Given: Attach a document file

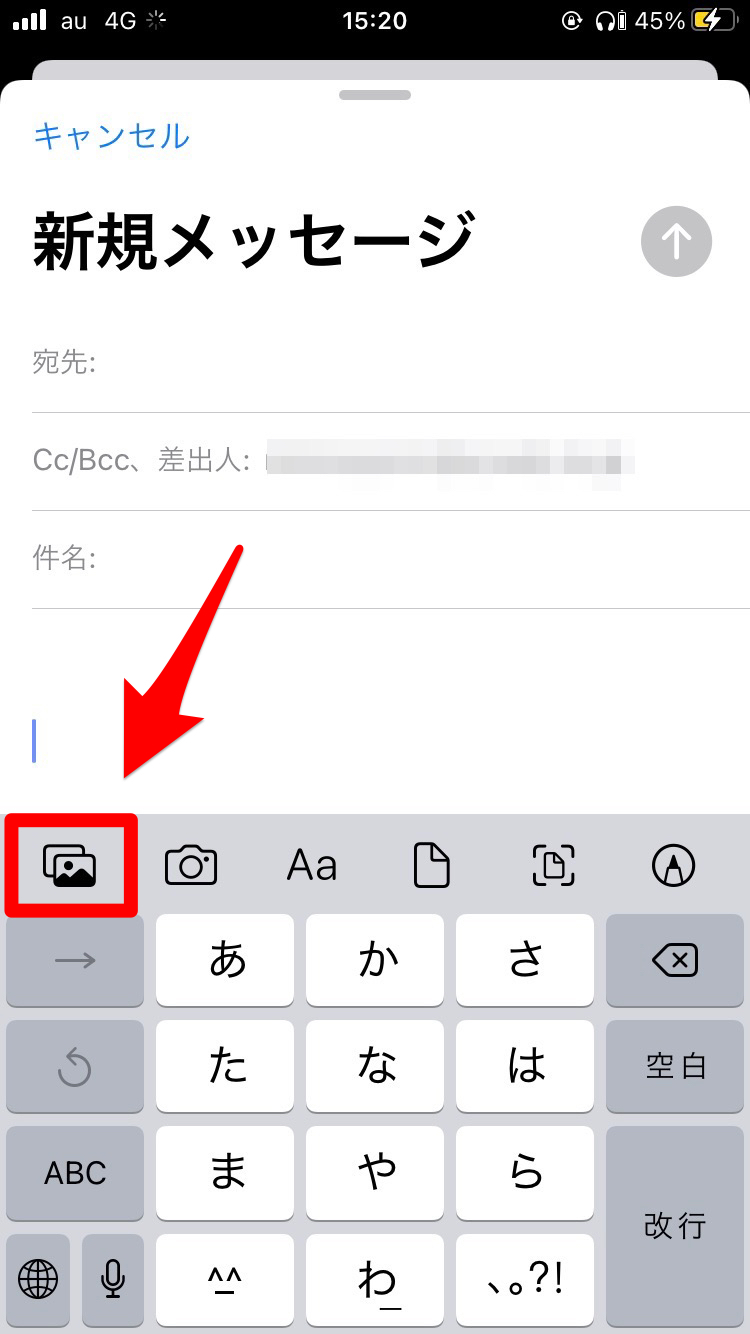Looking at the screenshot, I should click(x=432, y=865).
